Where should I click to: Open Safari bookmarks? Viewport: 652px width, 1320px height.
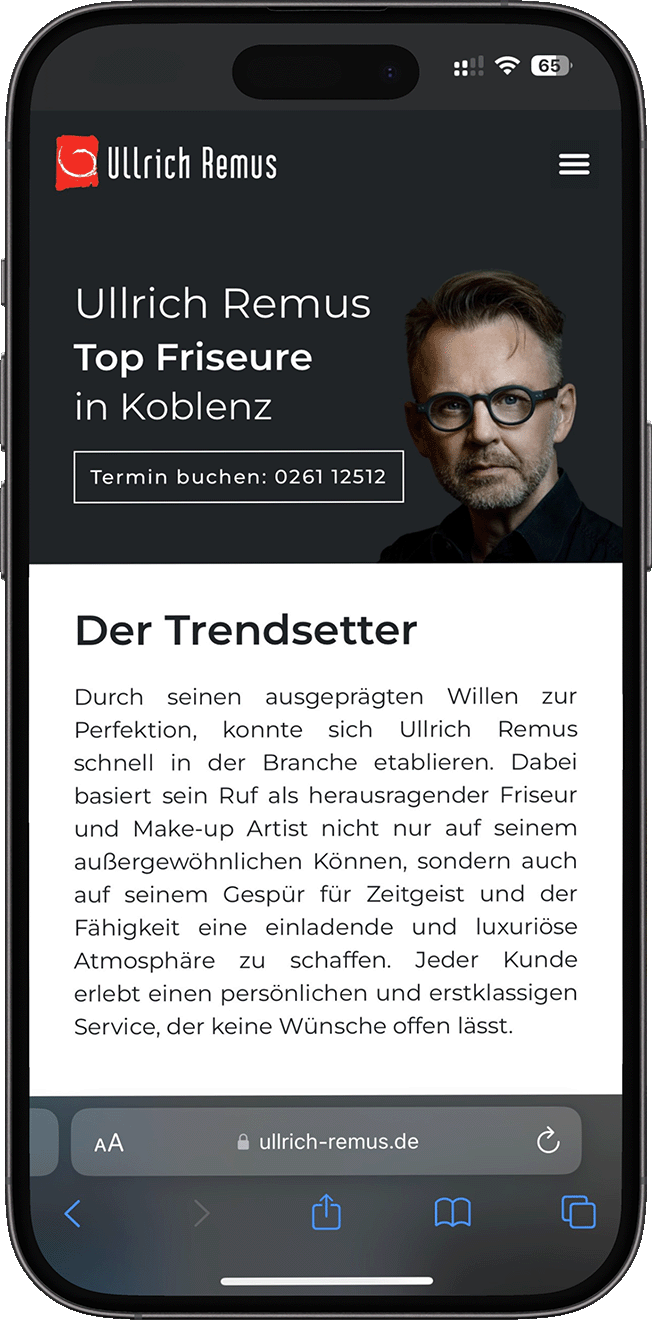[x=452, y=1213]
